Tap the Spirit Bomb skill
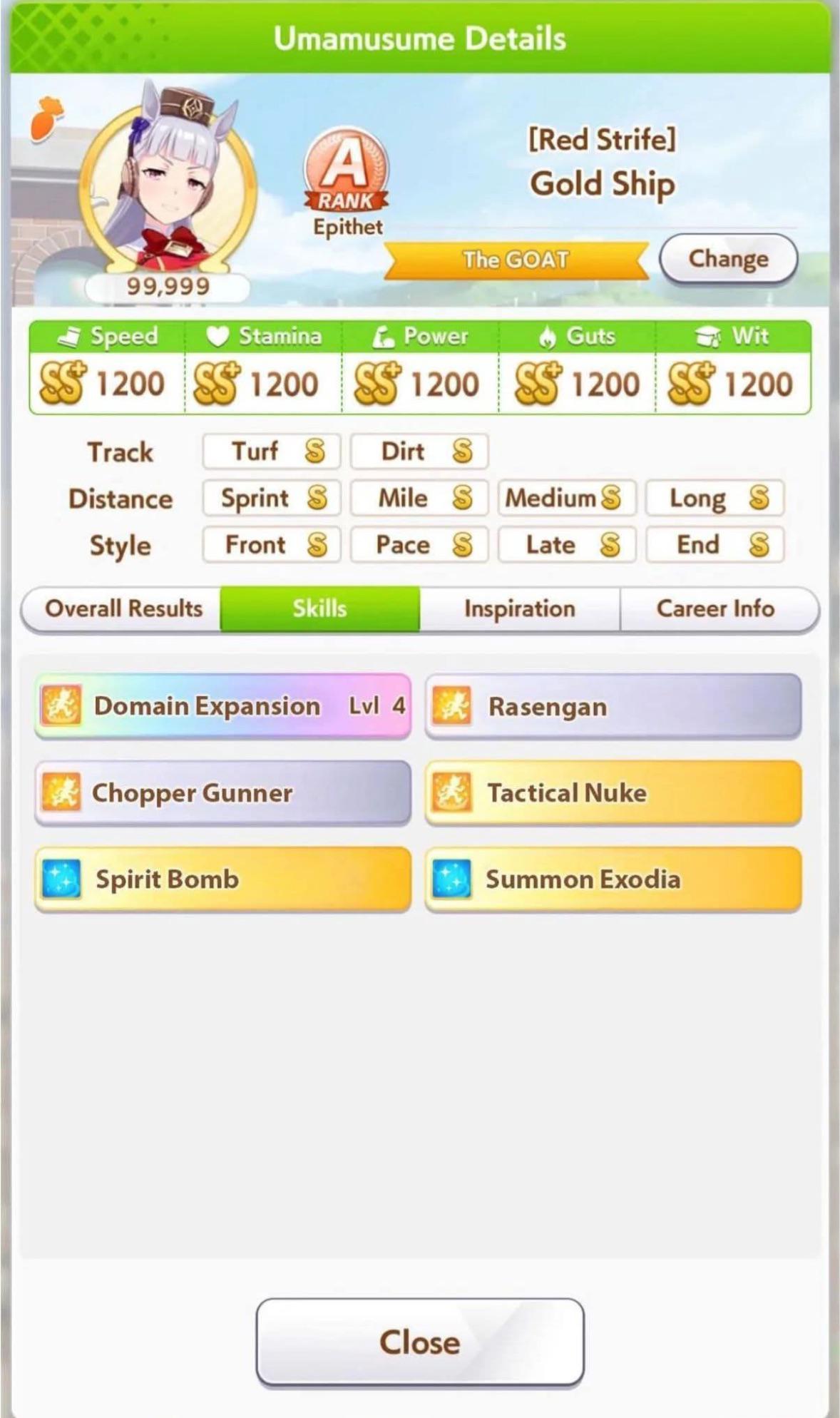This screenshot has height=1418, width=840. coord(222,879)
